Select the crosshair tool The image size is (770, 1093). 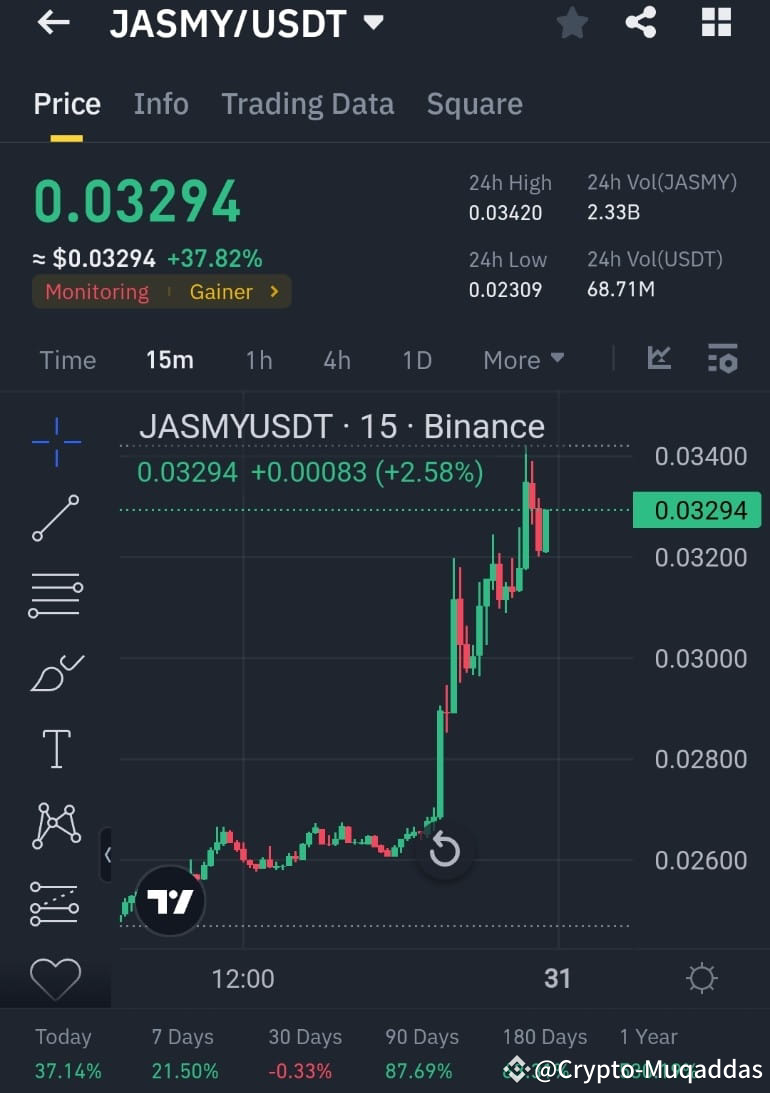[x=55, y=440]
